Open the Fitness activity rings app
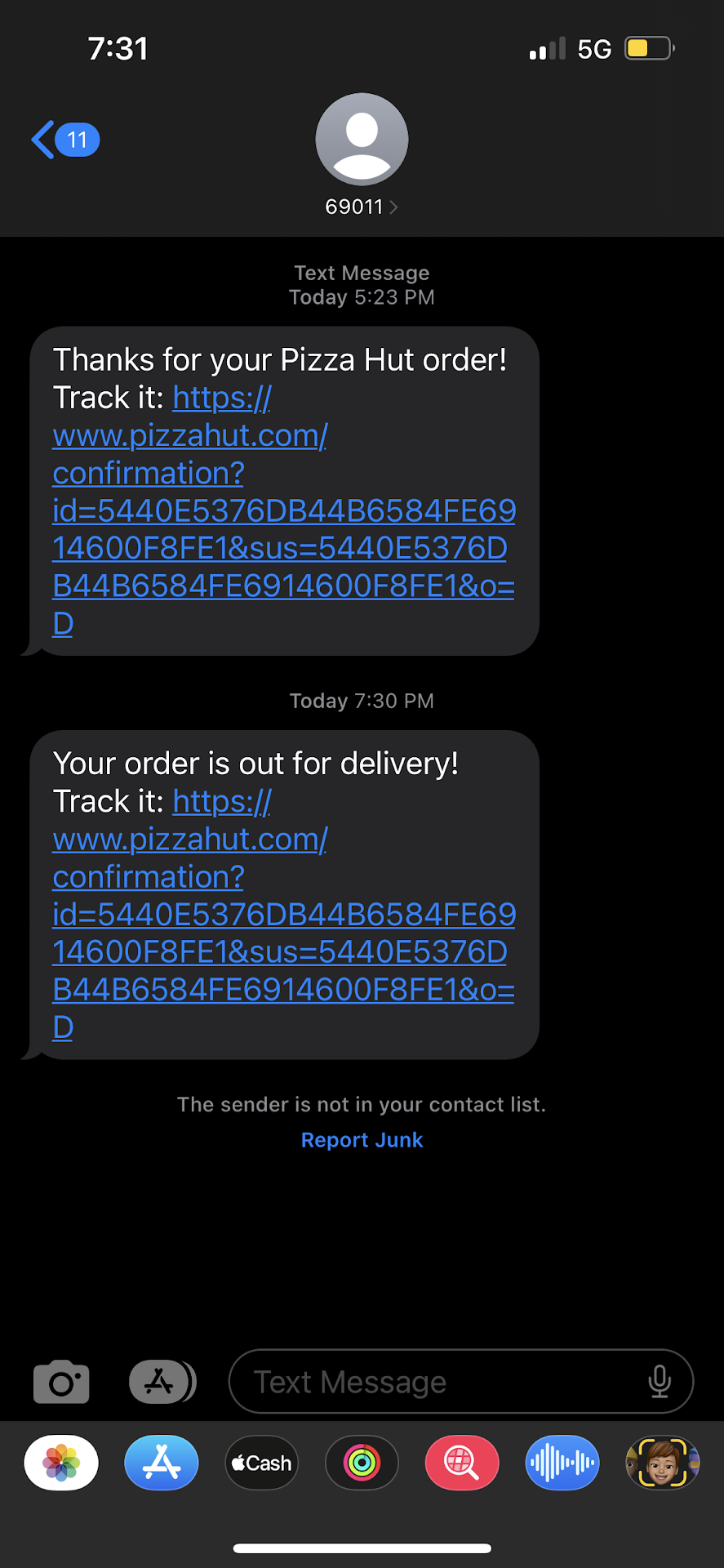The width and height of the screenshot is (724, 1568). click(x=362, y=1463)
